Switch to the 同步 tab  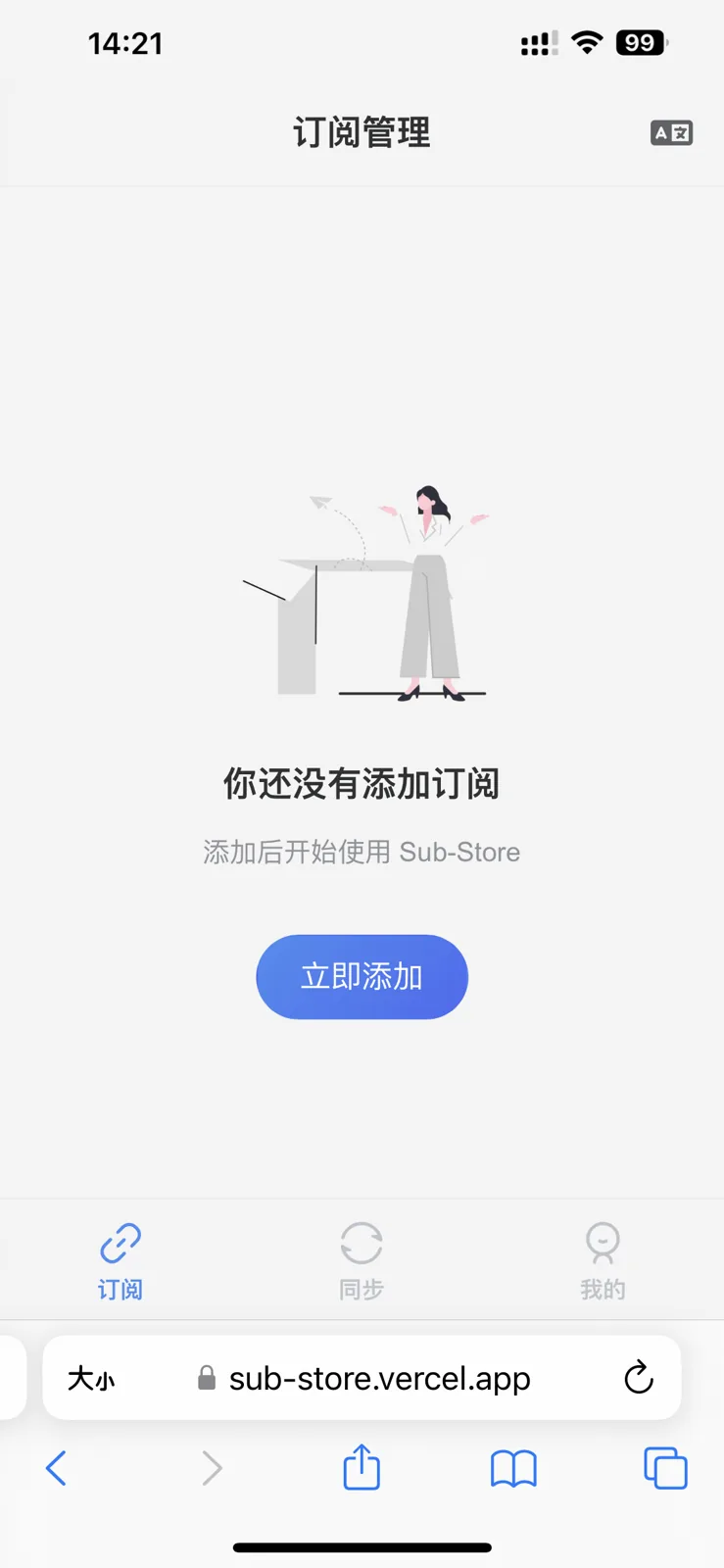(x=362, y=1260)
